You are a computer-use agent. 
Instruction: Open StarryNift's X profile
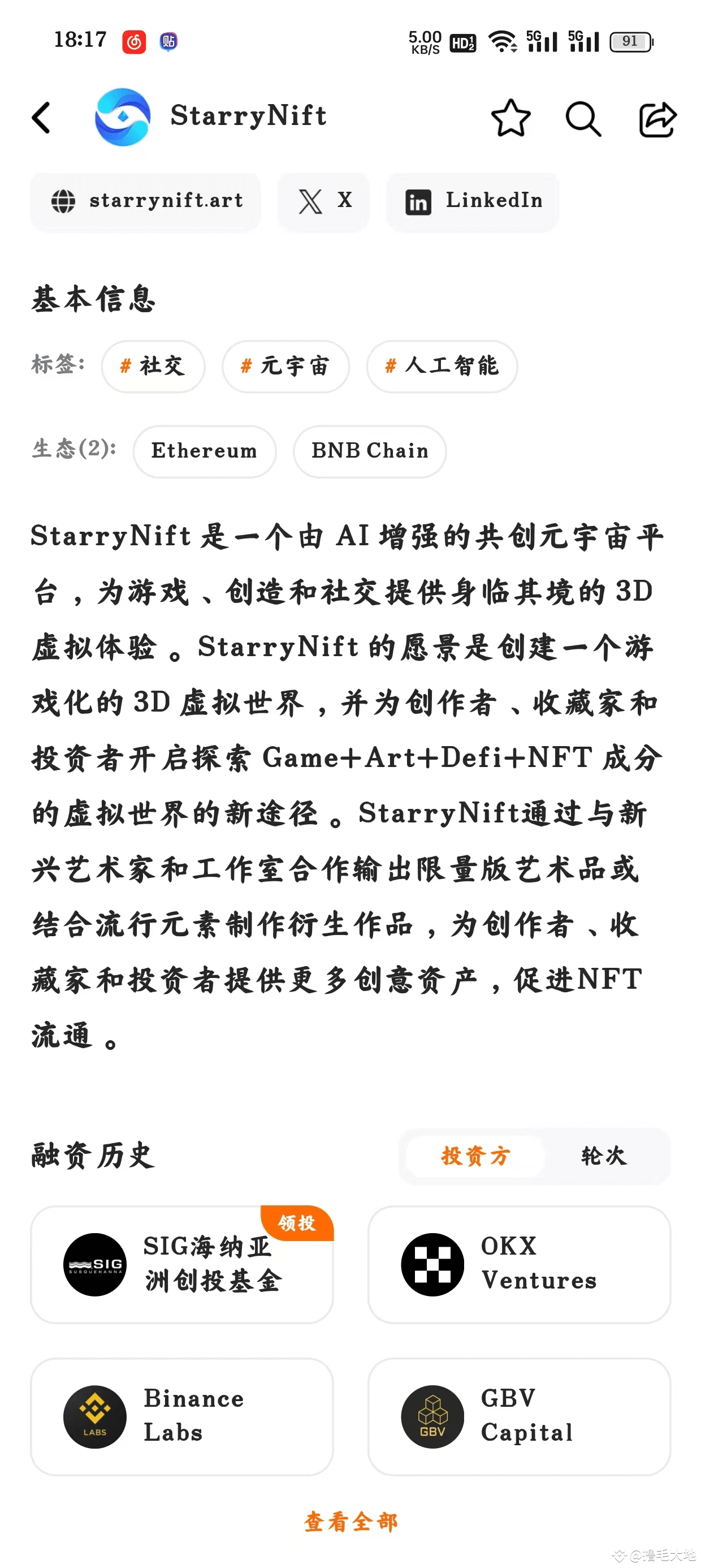(324, 201)
